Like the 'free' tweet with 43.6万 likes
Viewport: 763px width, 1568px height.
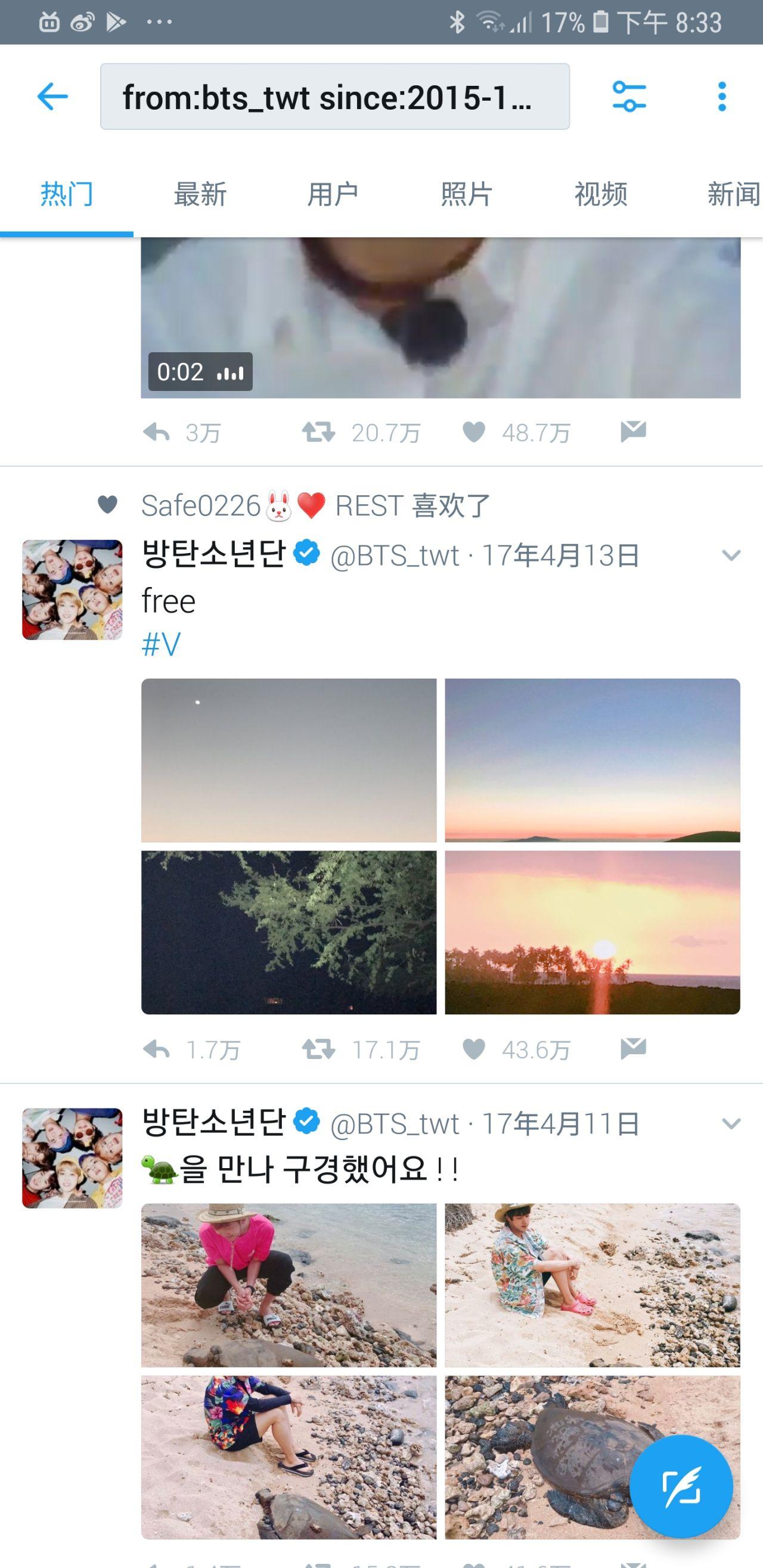(x=474, y=1050)
